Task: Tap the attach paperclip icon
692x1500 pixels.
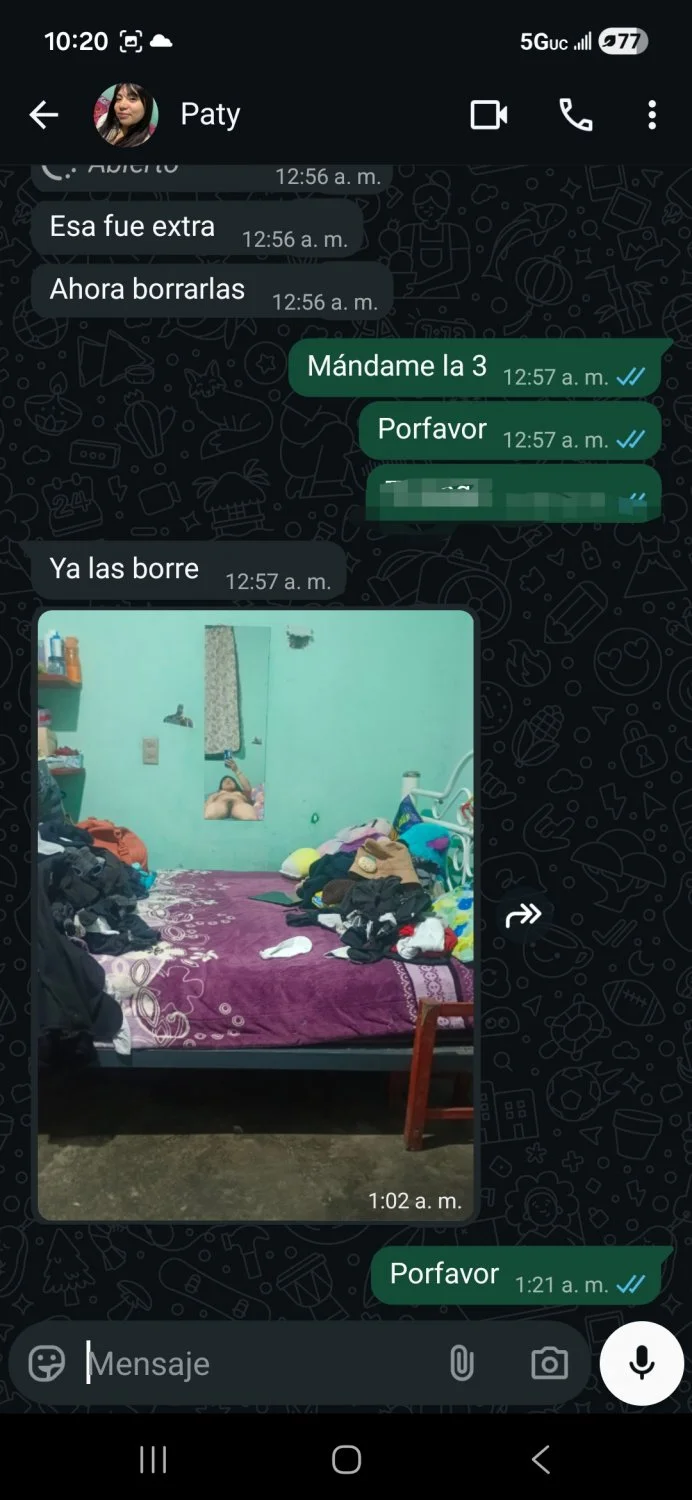Action: [461, 1363]
